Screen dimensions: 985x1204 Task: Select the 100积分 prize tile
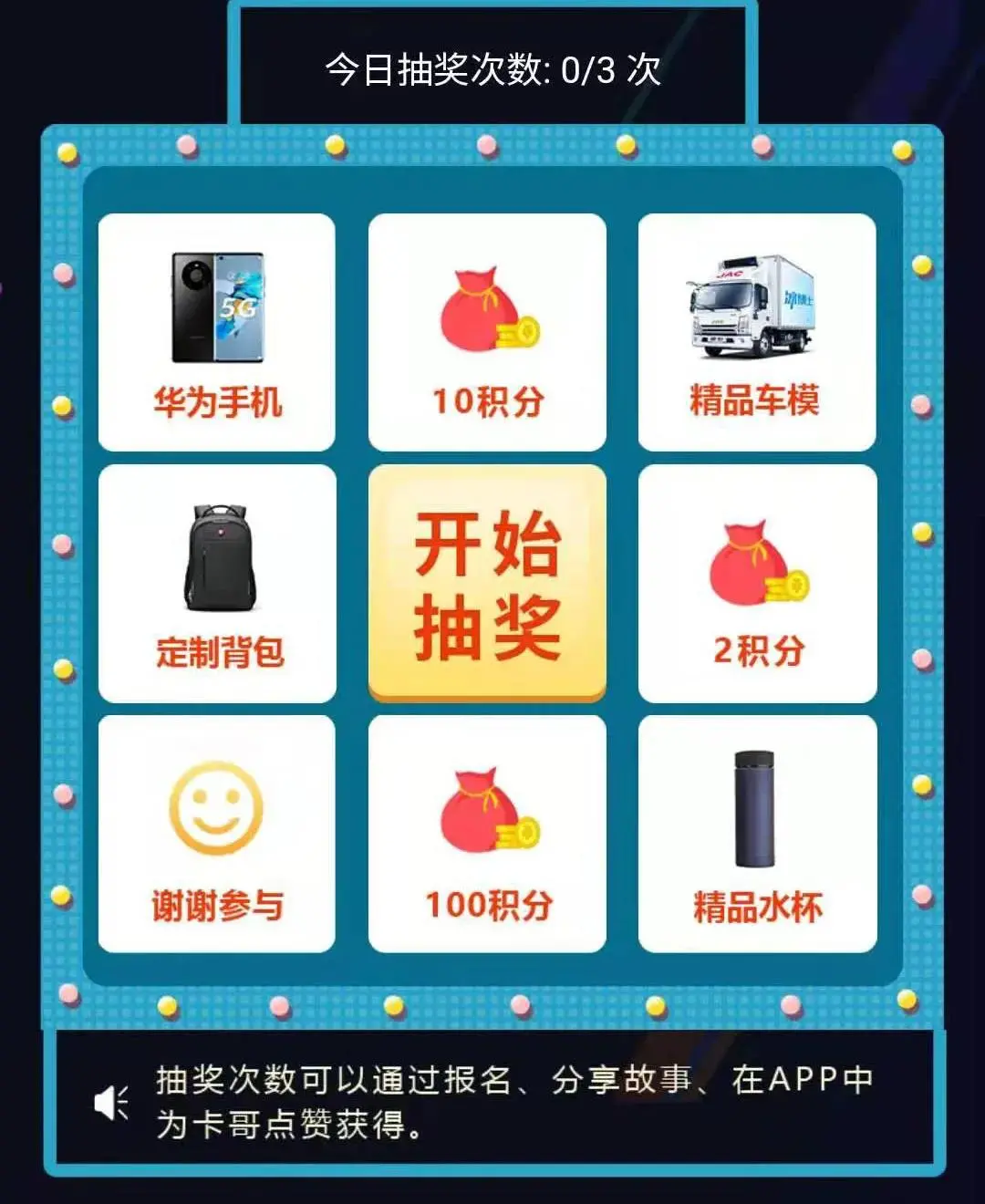[486, 836]
